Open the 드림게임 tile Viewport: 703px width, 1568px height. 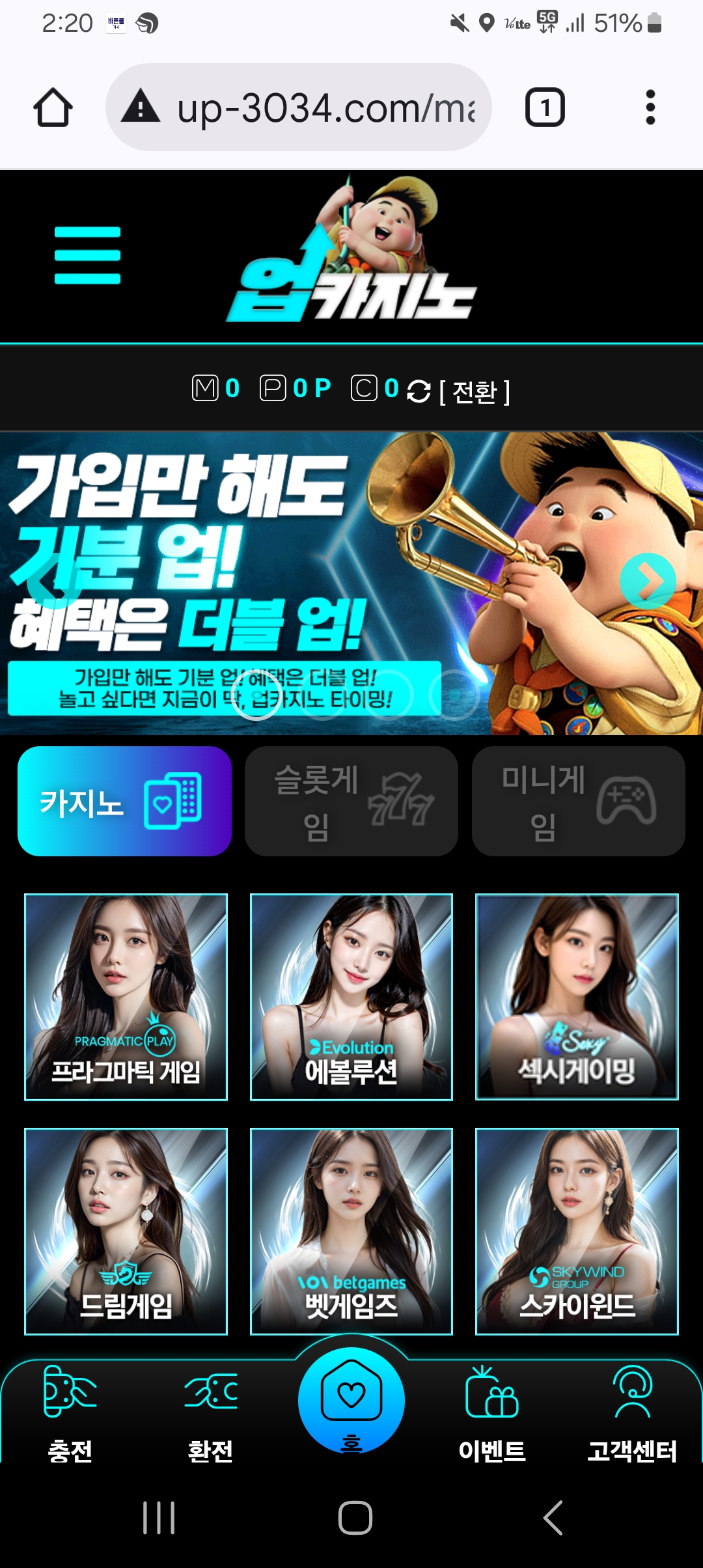[x=126, y=1231]
